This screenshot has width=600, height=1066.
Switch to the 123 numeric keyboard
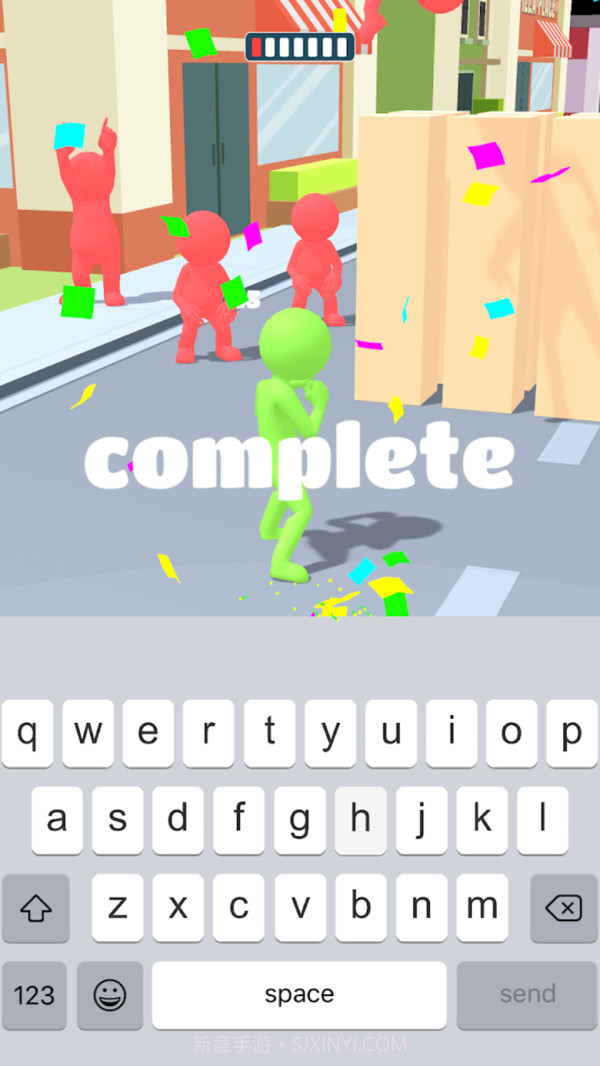tap(35, 995)
